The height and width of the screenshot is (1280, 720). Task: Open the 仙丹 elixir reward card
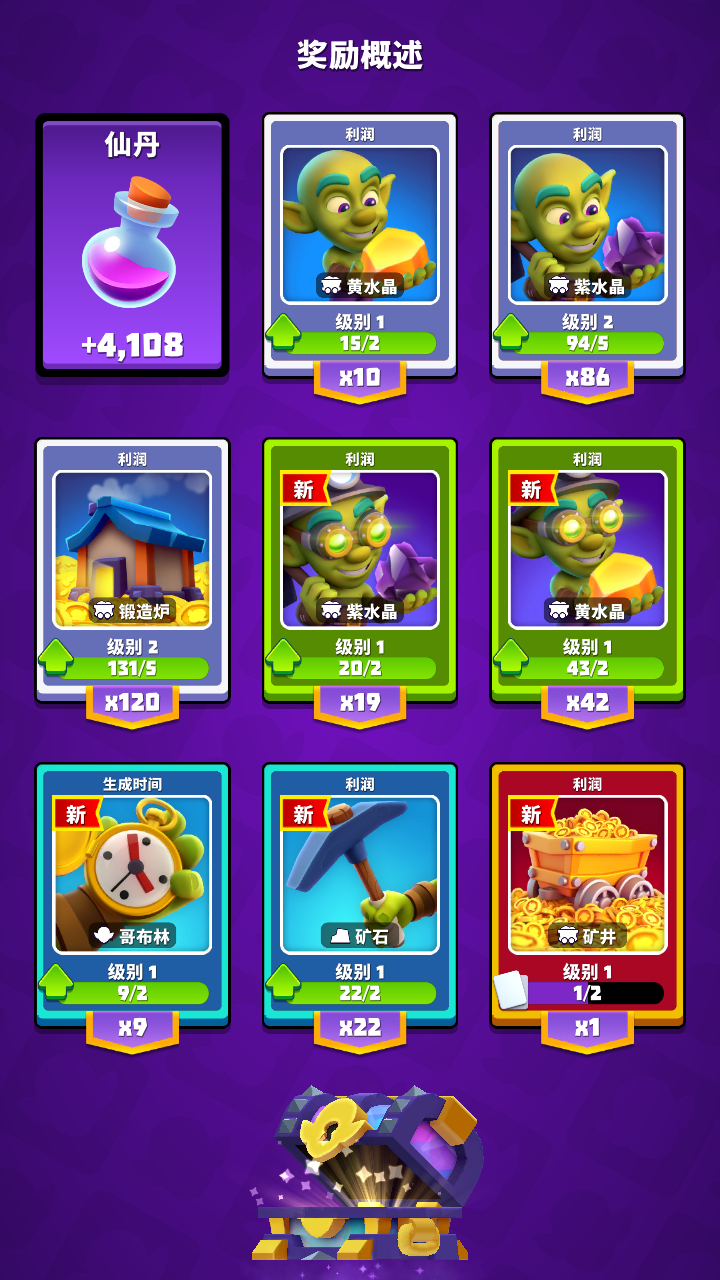[132, 245]
